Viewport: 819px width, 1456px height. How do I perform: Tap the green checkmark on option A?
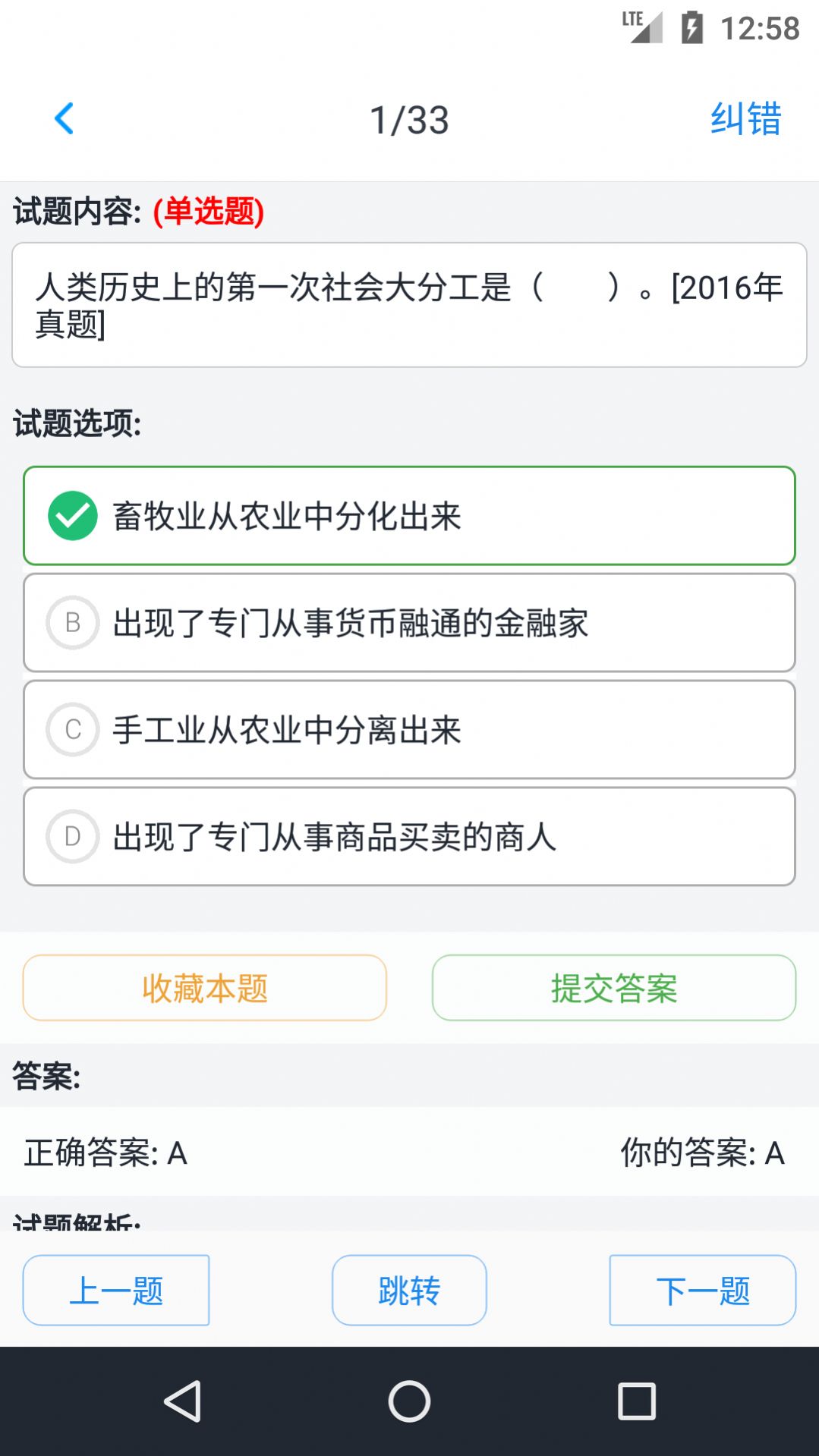pyautogui.click(x=72, y=514)
